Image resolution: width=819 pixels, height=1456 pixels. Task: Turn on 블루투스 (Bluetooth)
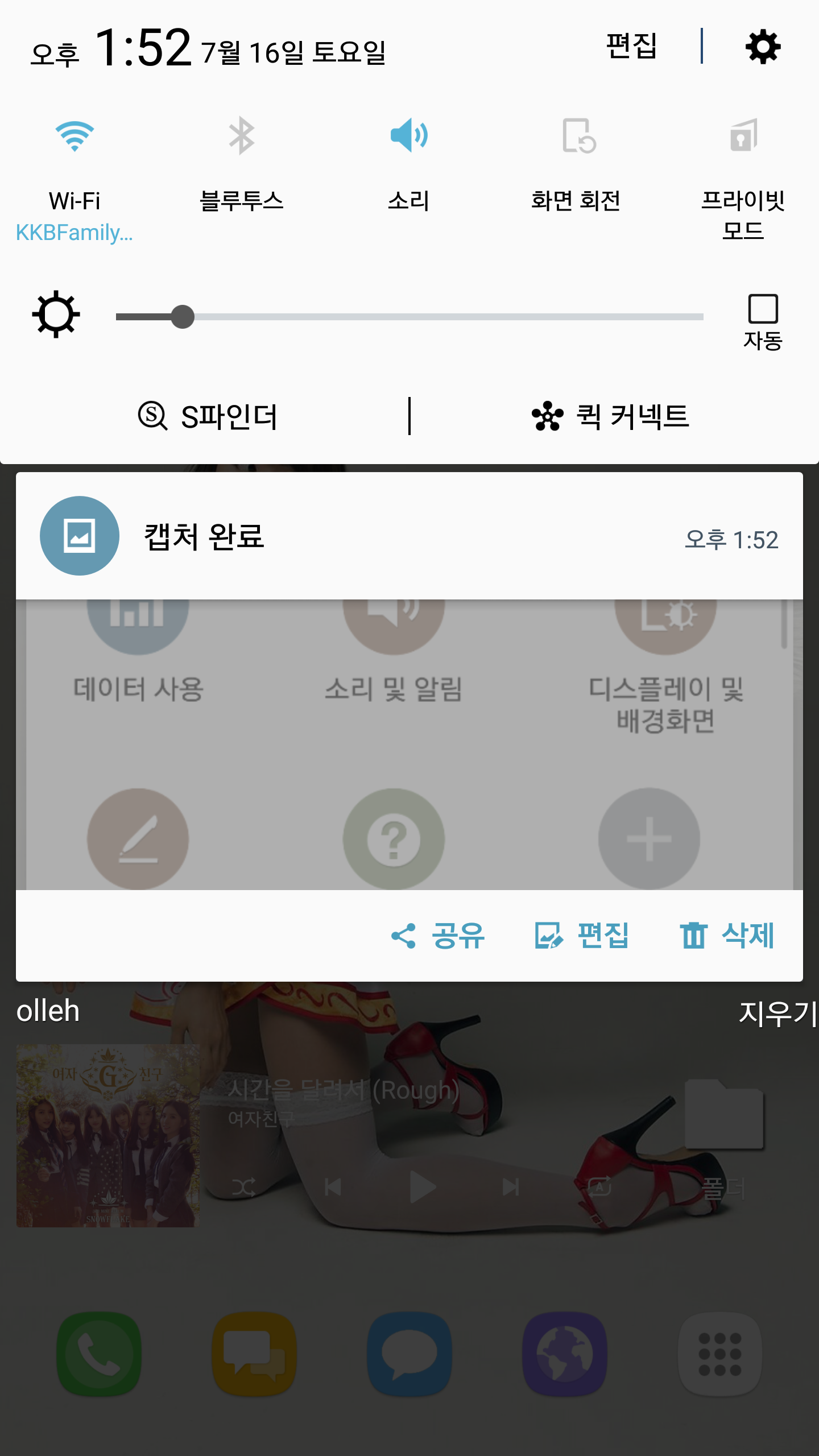point(241,136)
